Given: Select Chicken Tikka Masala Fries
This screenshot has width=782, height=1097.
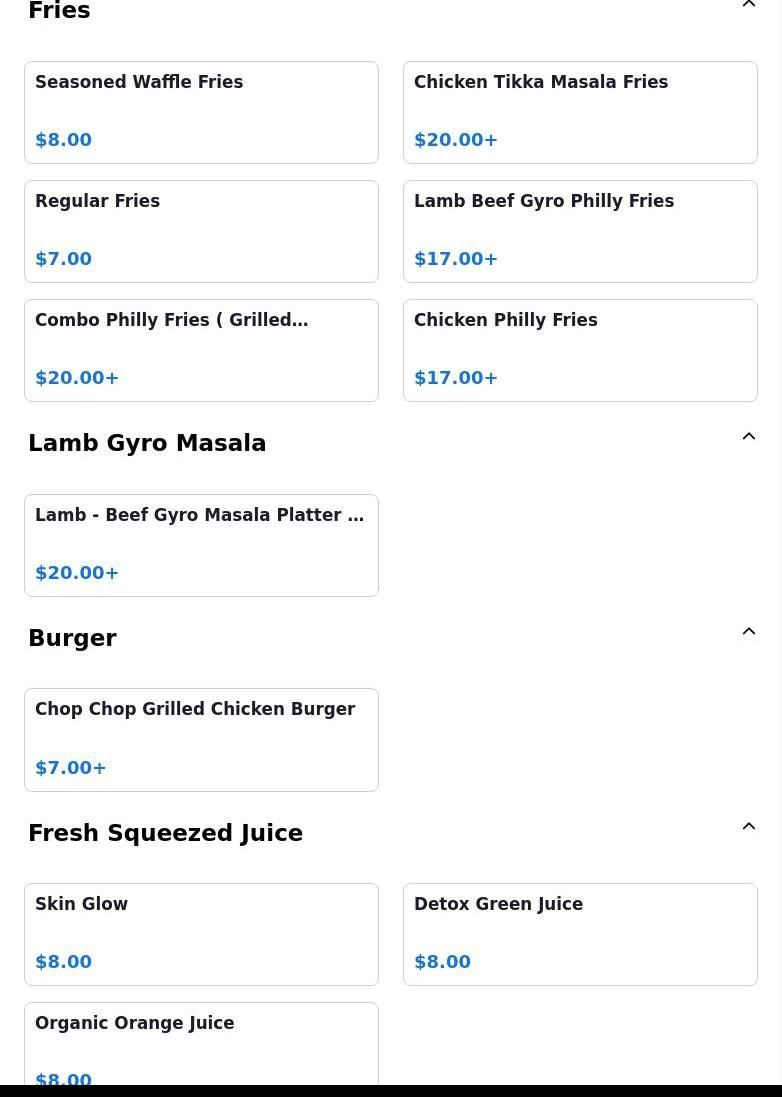Looking at the screenshot, I should pyautogui.click(x=580, y=112).
